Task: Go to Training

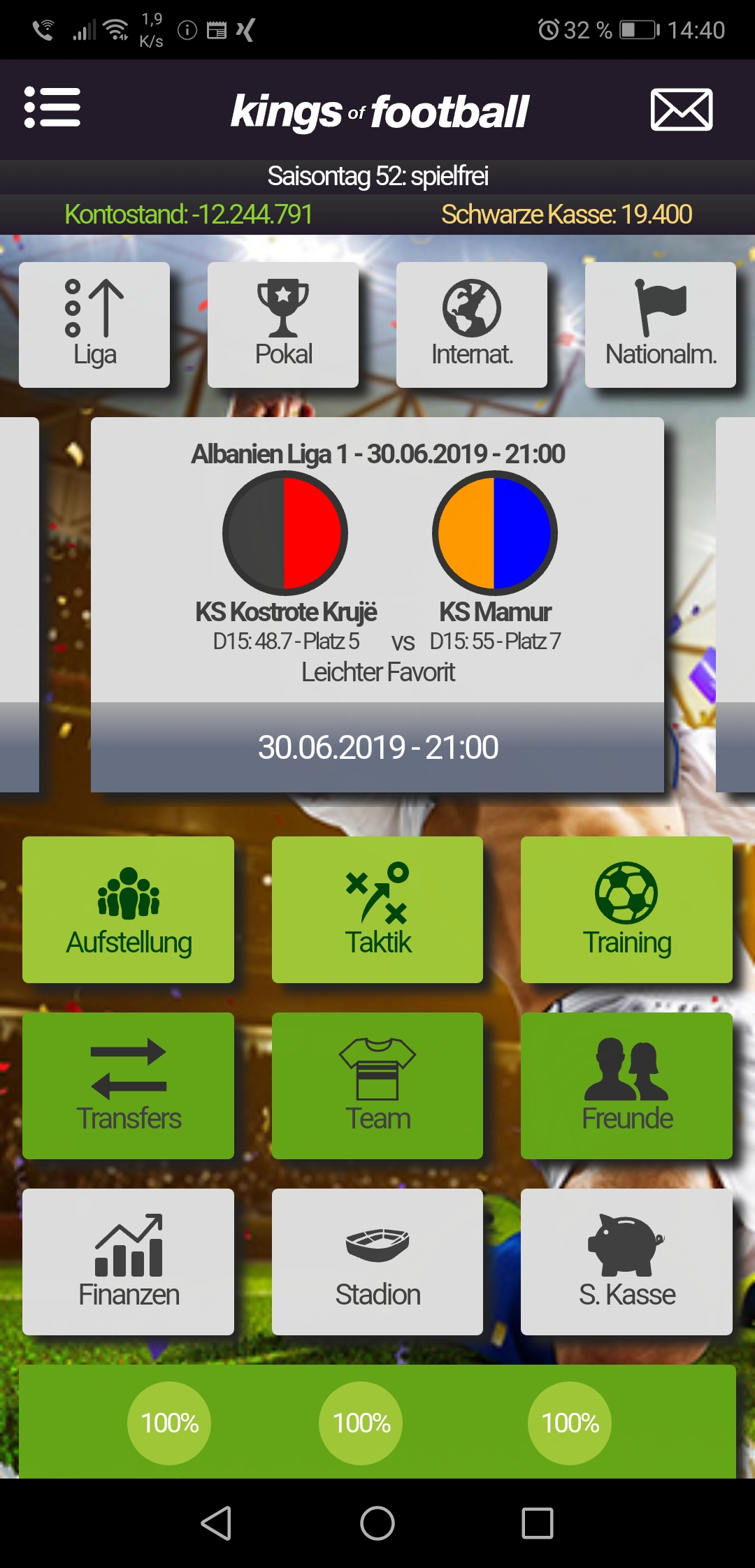Action: point(626,910)
